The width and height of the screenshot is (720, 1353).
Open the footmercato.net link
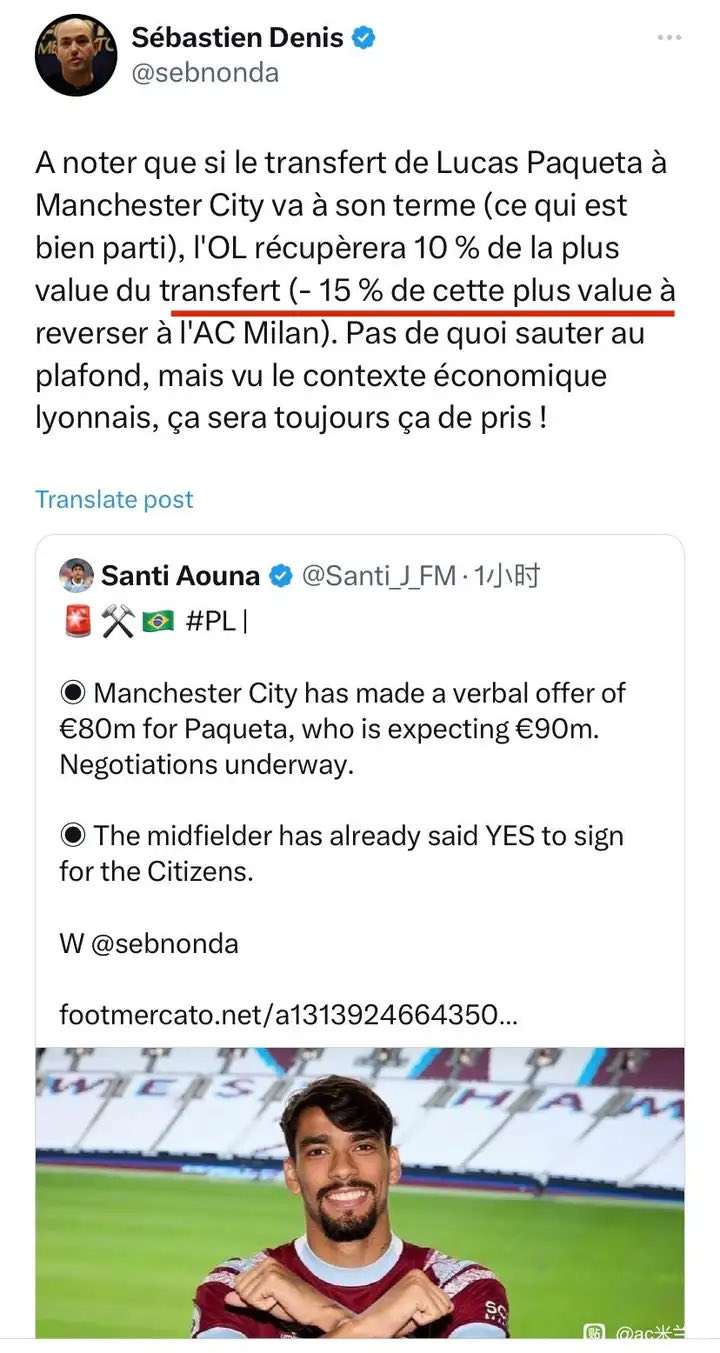(290, 1014)
